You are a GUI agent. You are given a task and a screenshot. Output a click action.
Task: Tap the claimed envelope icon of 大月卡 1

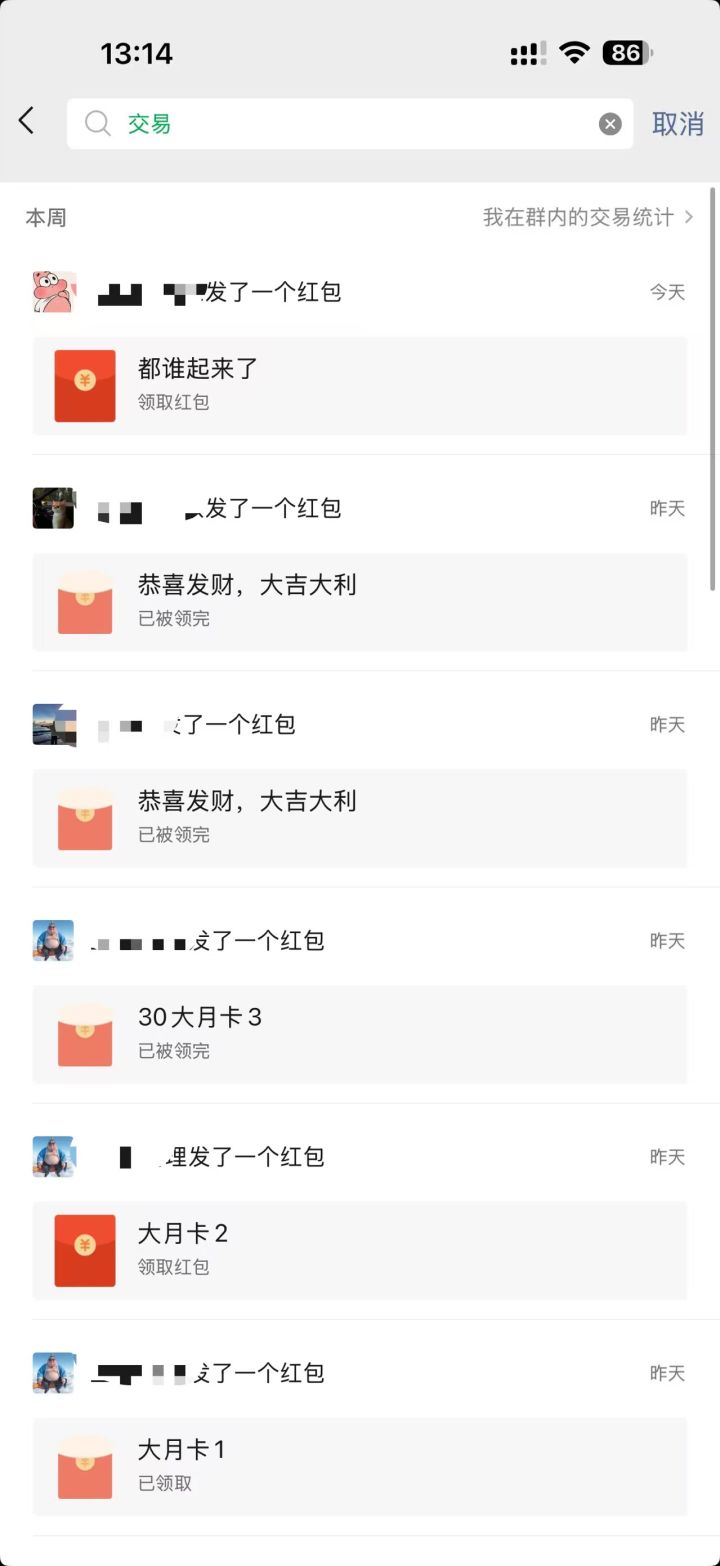pyautogui.click(x=84, y=1466)
